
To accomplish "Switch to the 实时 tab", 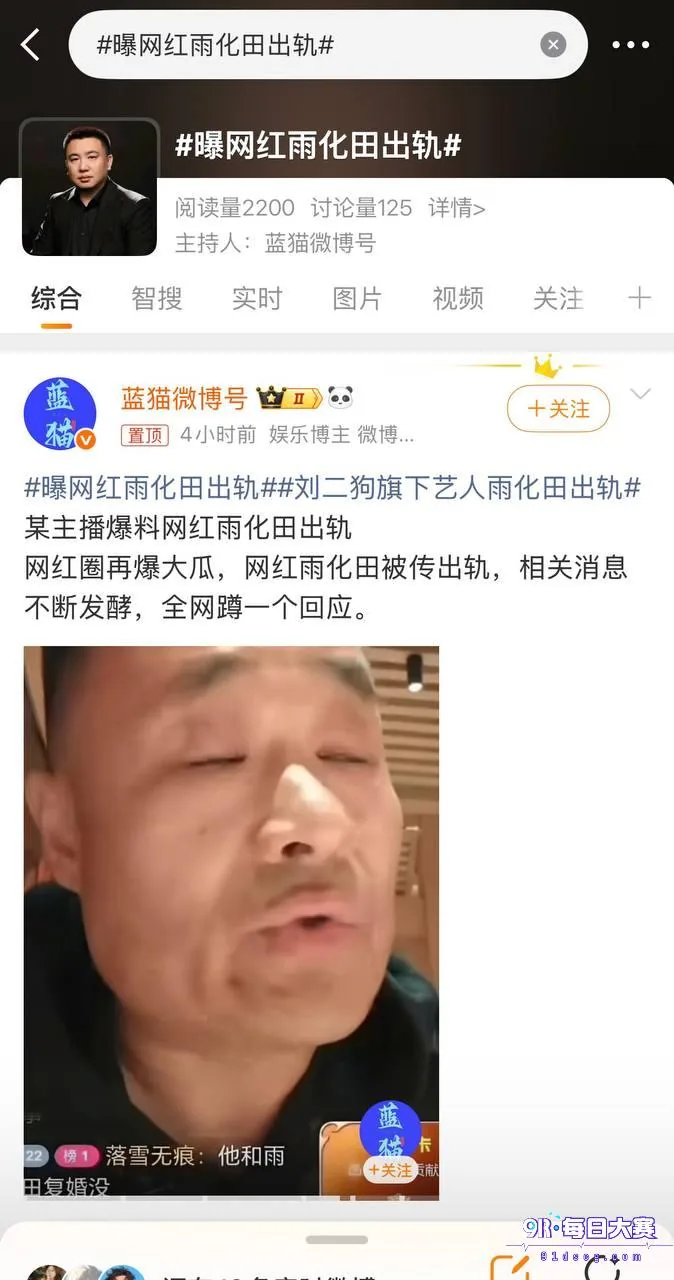I will [257, 298].
